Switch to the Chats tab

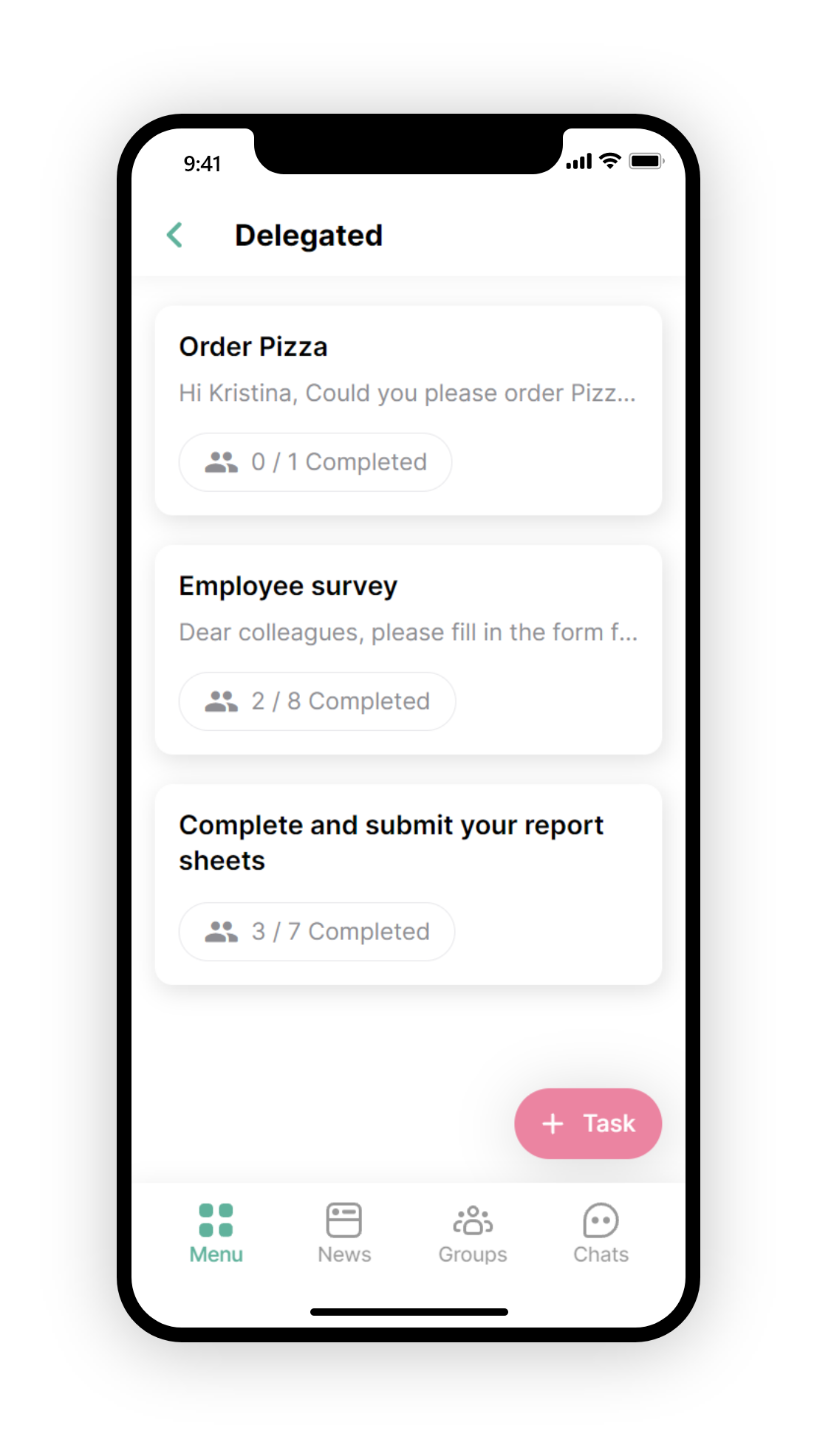601,1233
